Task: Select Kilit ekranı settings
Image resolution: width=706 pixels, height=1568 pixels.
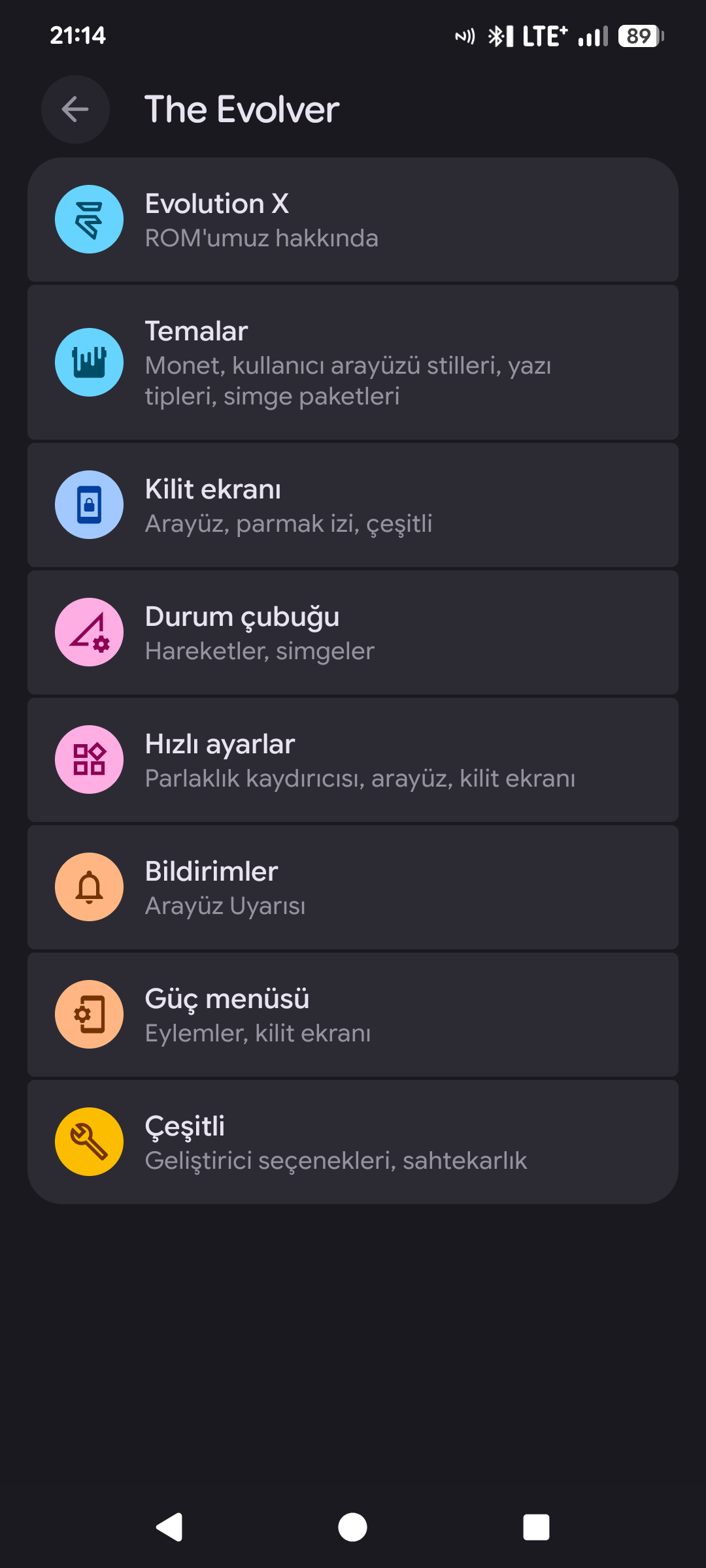Action: [353, 505]
